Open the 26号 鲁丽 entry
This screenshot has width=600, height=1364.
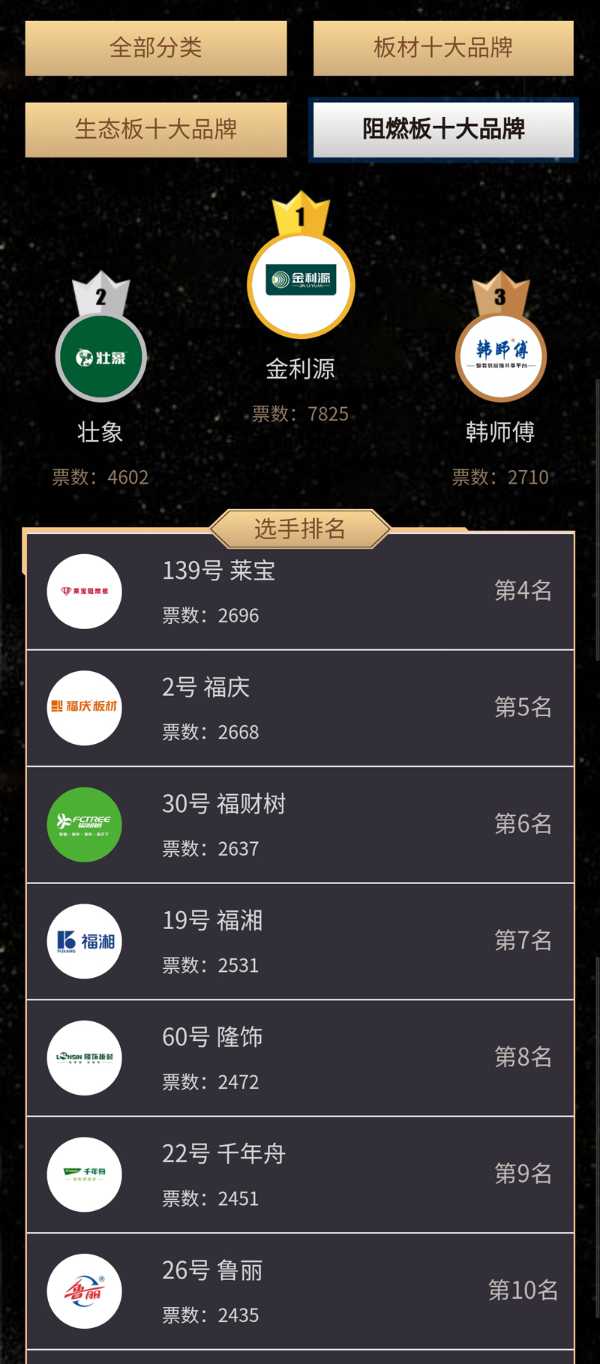coord(300,1291)
